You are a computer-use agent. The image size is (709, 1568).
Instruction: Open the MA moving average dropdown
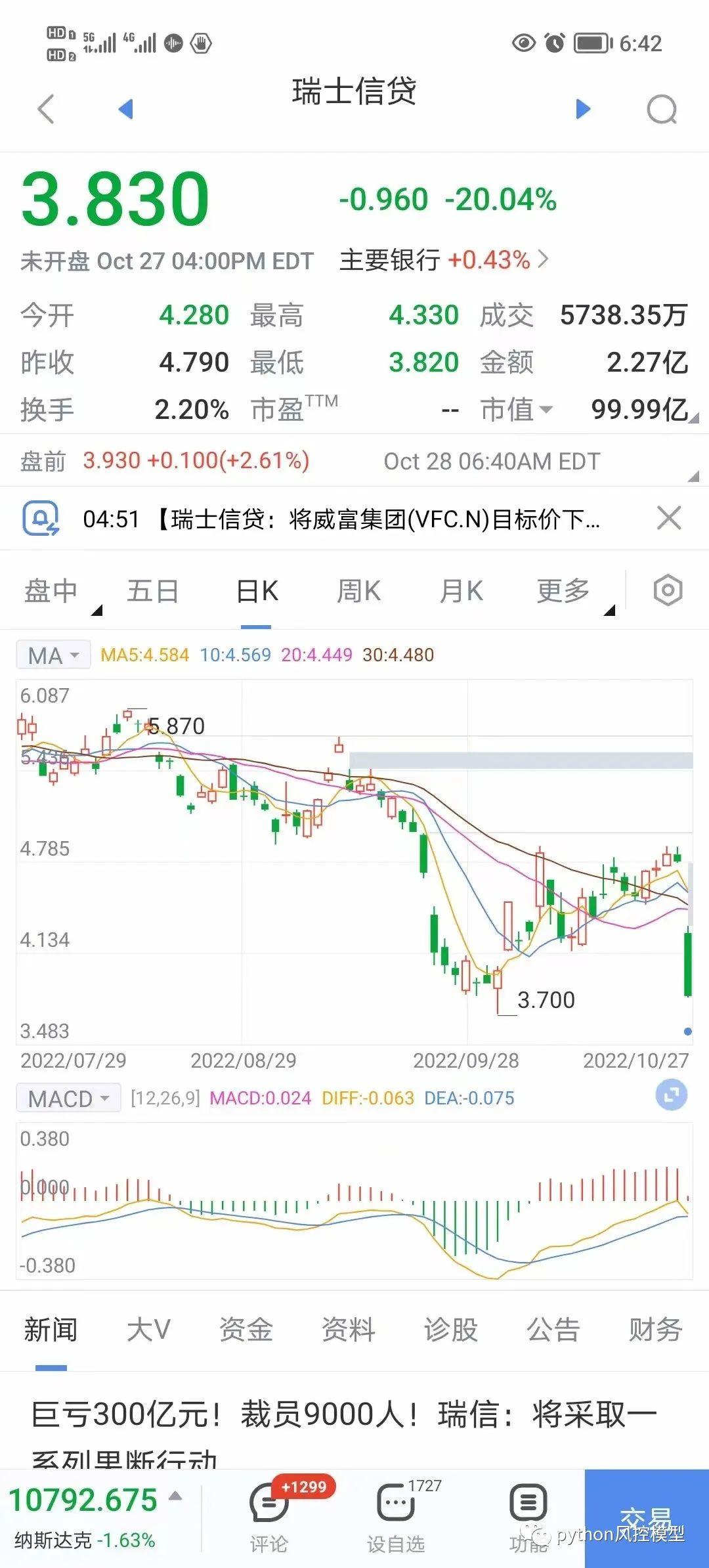53,654
